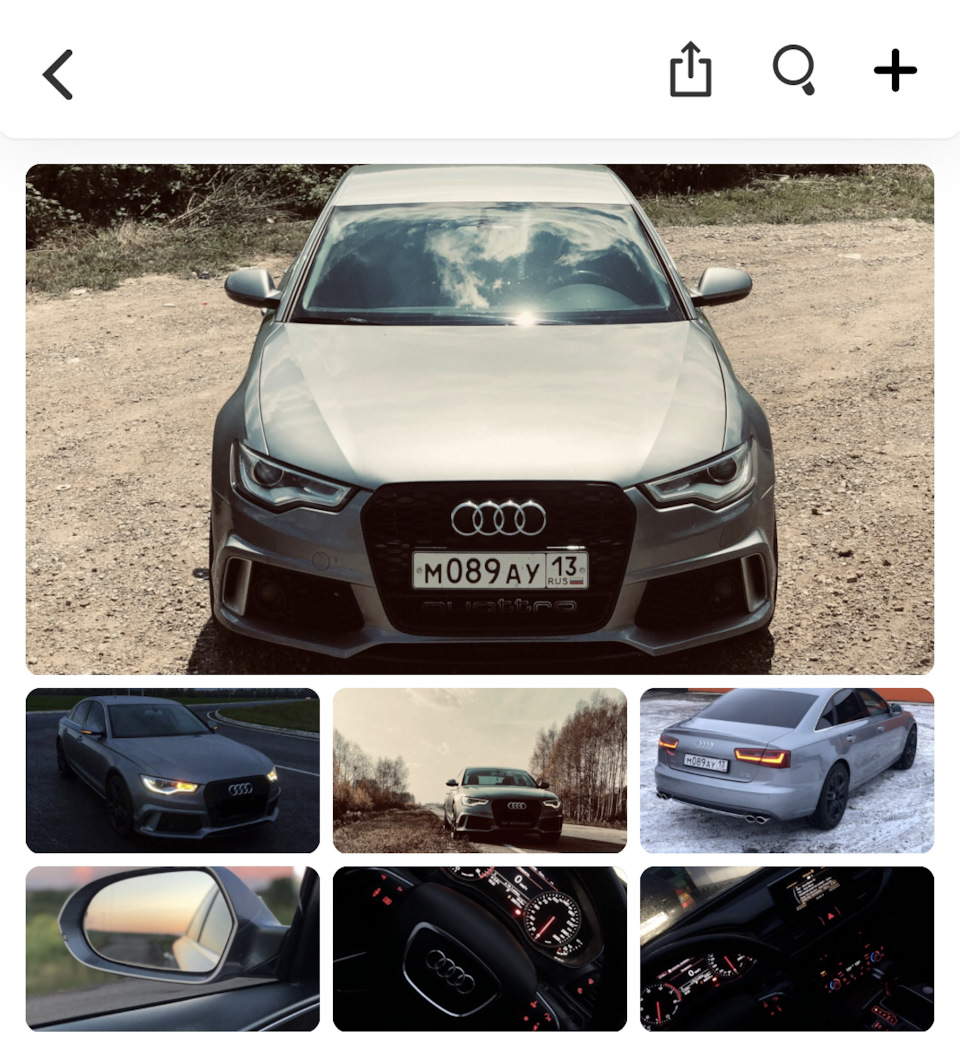This screenshot has width=960, height=1048.
Task: Open the autumn birch road driving thumbnail
Action: tap(480, 768)
